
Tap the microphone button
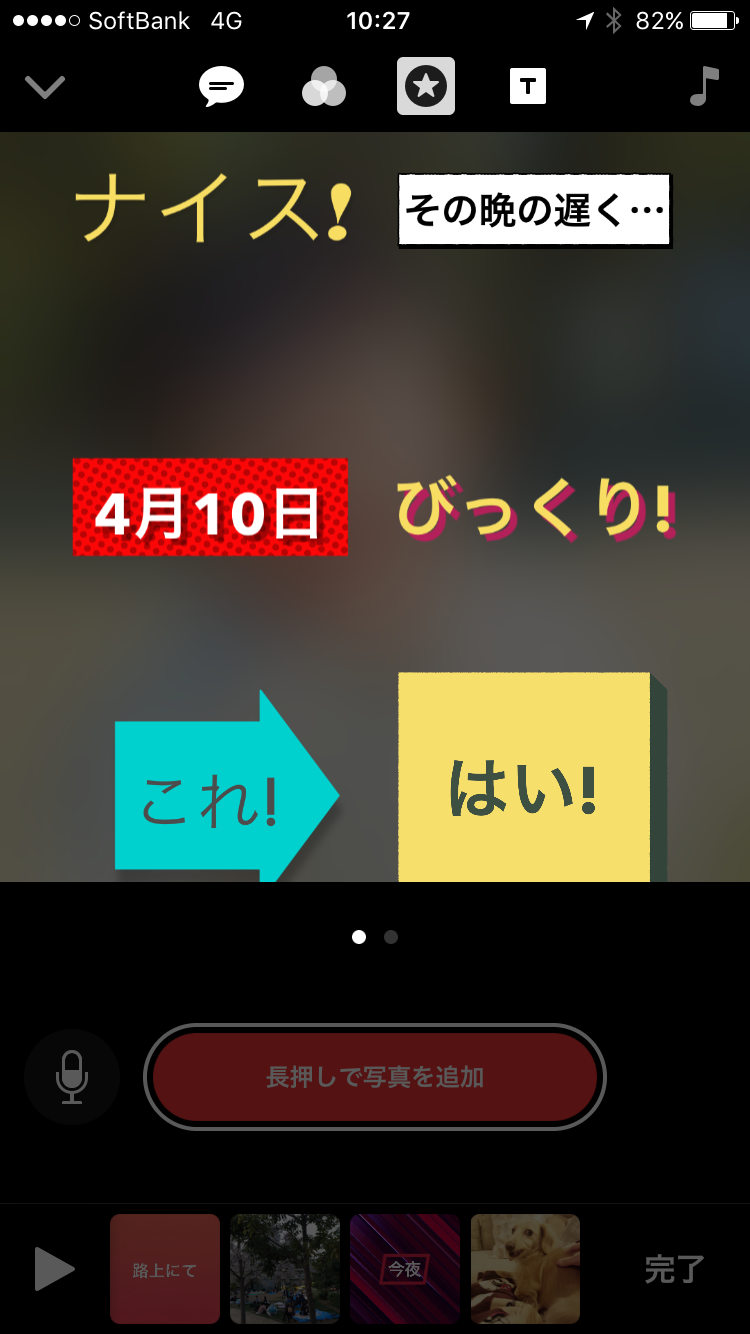tap(72, 1077)
